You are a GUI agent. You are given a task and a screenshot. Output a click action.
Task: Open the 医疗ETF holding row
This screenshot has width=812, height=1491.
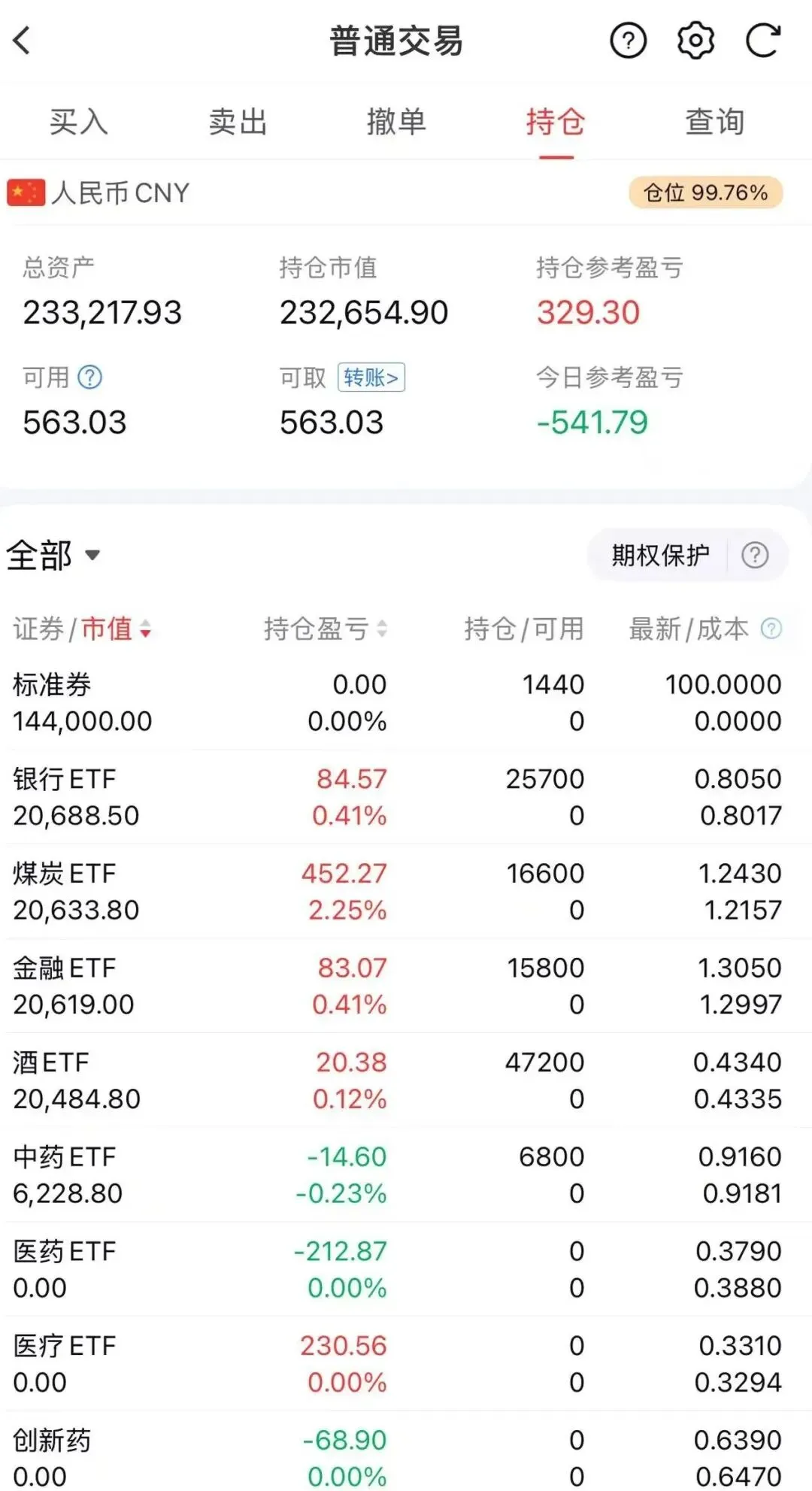[406, 1363]
